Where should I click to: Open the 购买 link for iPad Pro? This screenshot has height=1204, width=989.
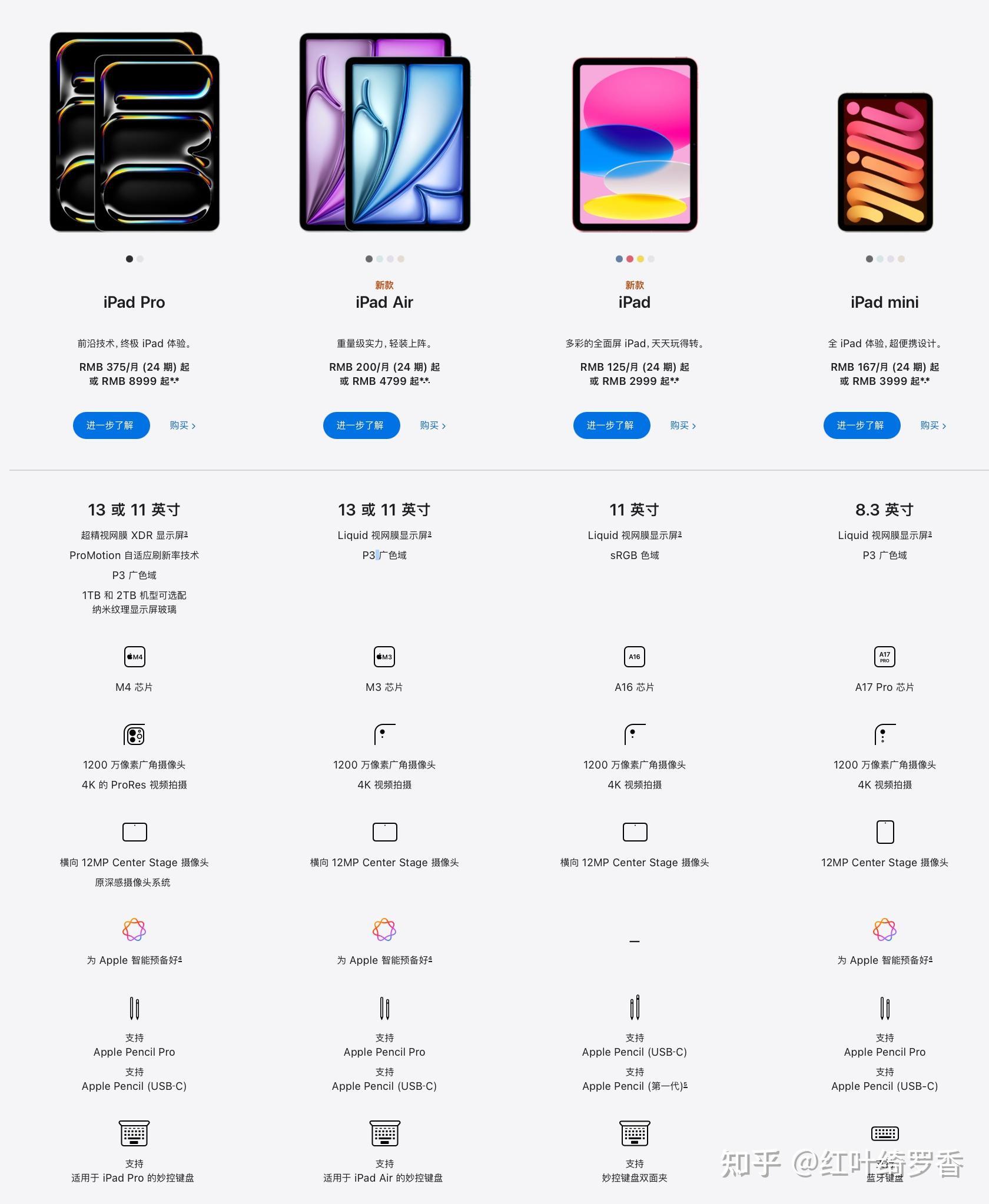(x=182, y=425)
